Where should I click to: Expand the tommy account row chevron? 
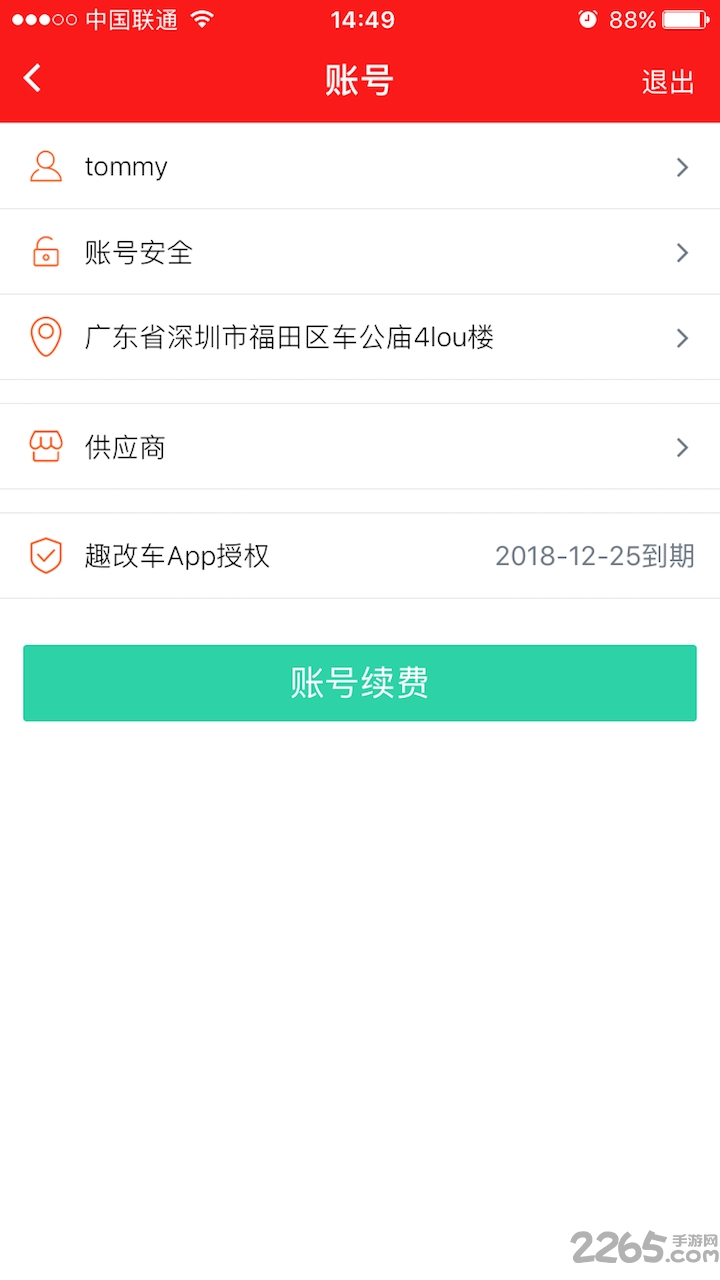682,166
